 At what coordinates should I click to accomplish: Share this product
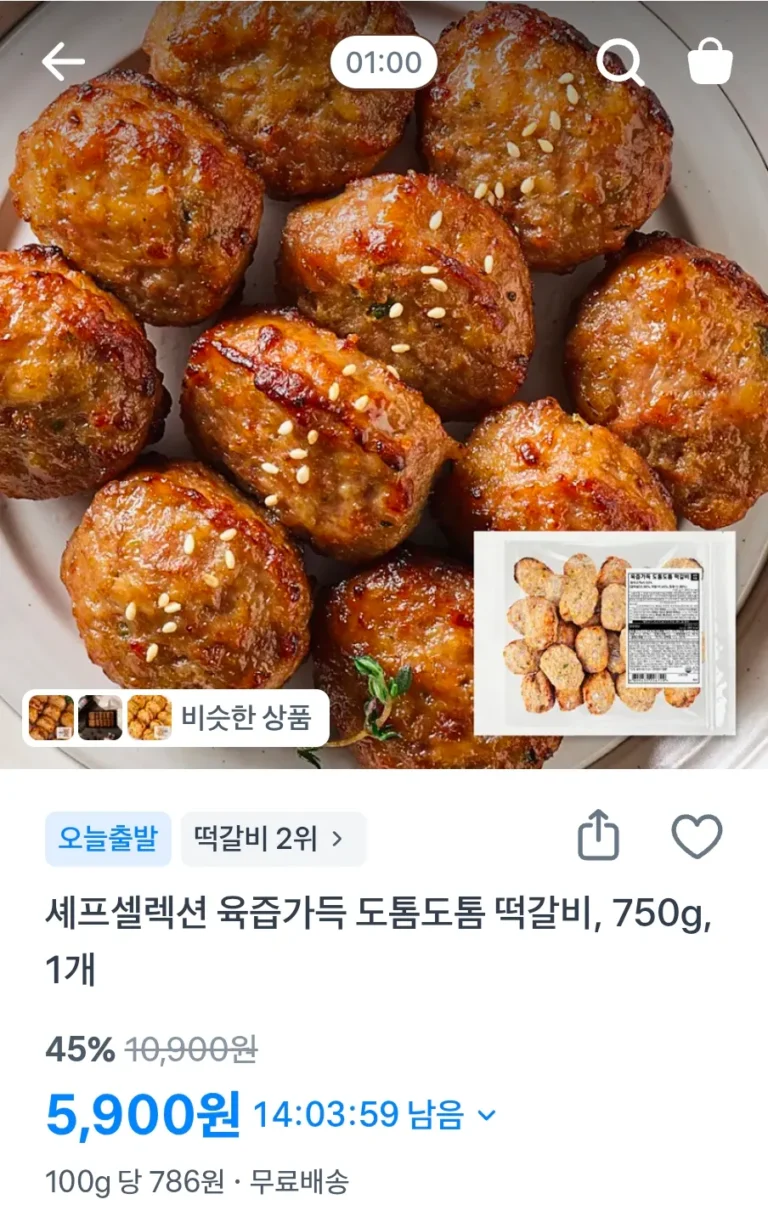pos(598,836)
